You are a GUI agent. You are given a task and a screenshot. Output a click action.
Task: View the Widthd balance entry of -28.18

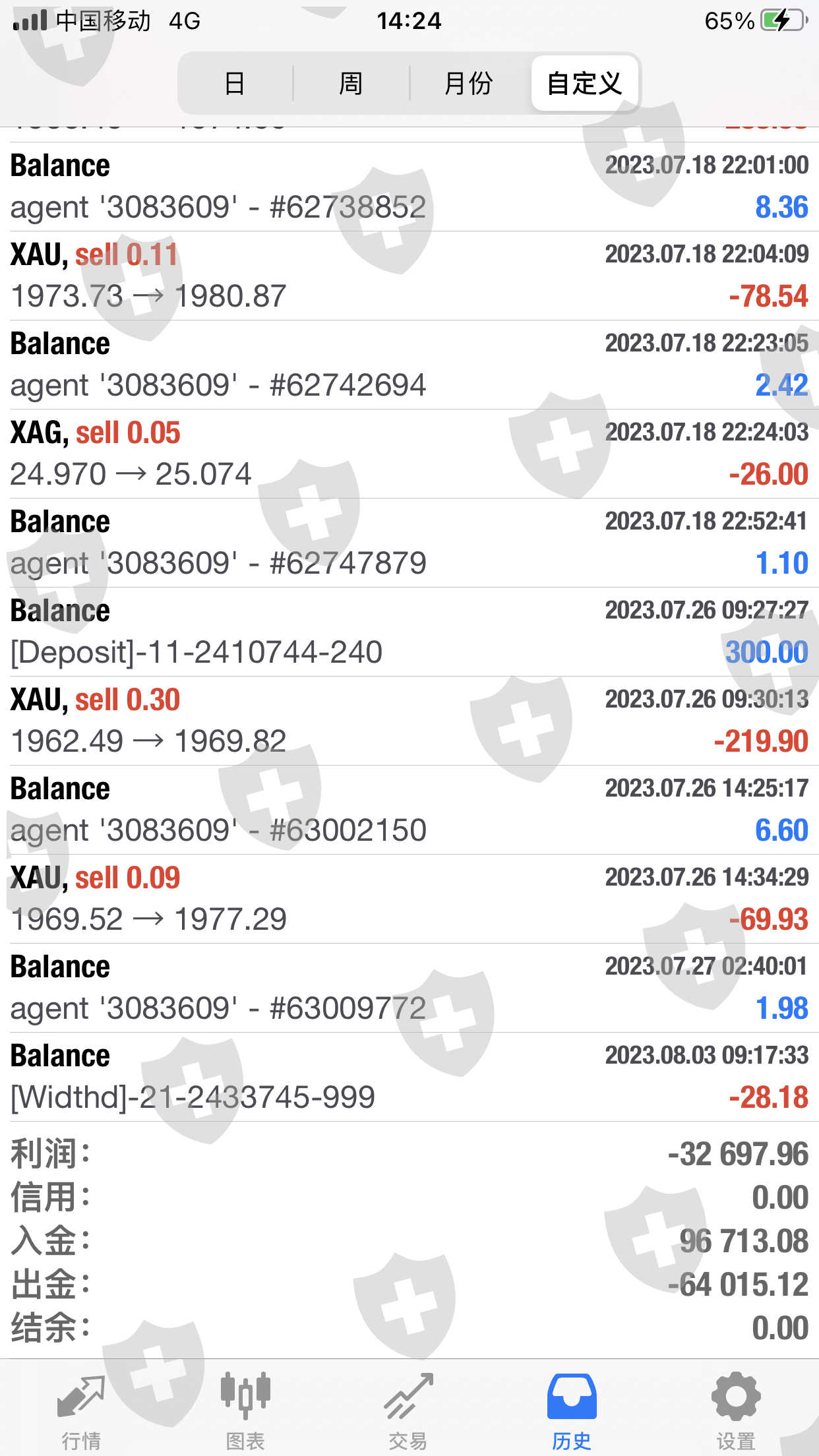(409, 1077)
